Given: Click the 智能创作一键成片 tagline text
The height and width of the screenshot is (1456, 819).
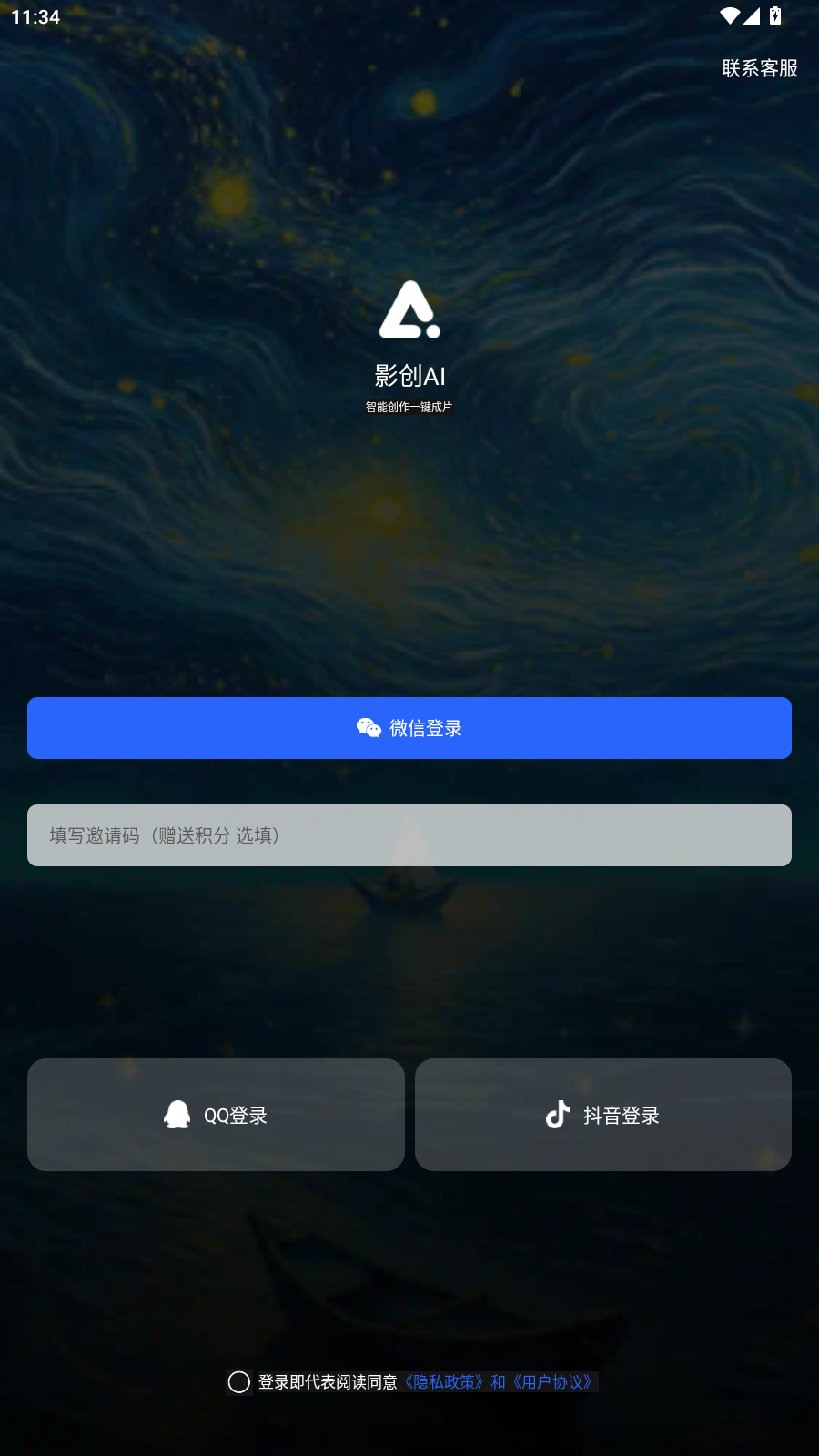Looking at the screenshot, I should point(409,407).
